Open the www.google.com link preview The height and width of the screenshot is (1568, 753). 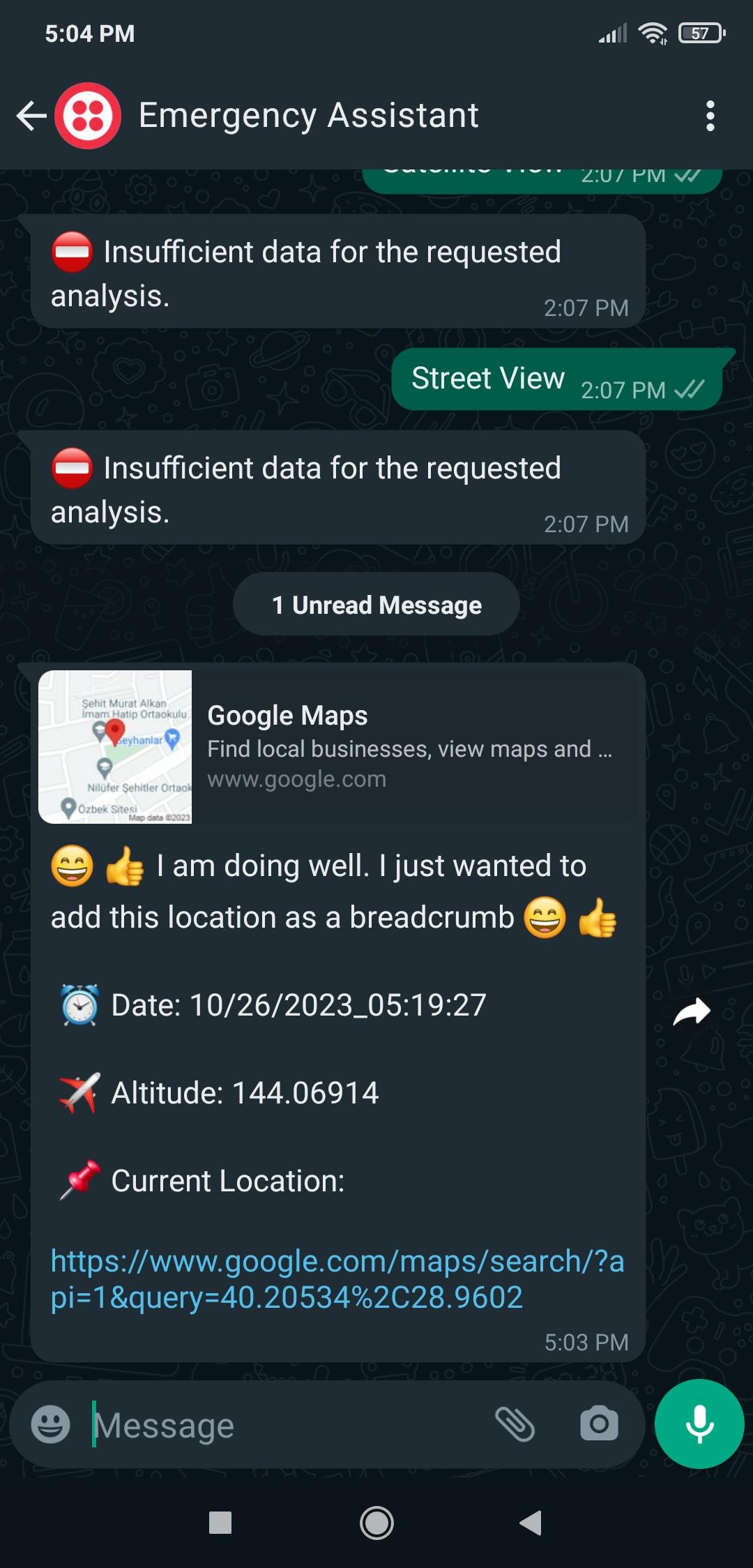pyautogui.click(x=296, y=779)
